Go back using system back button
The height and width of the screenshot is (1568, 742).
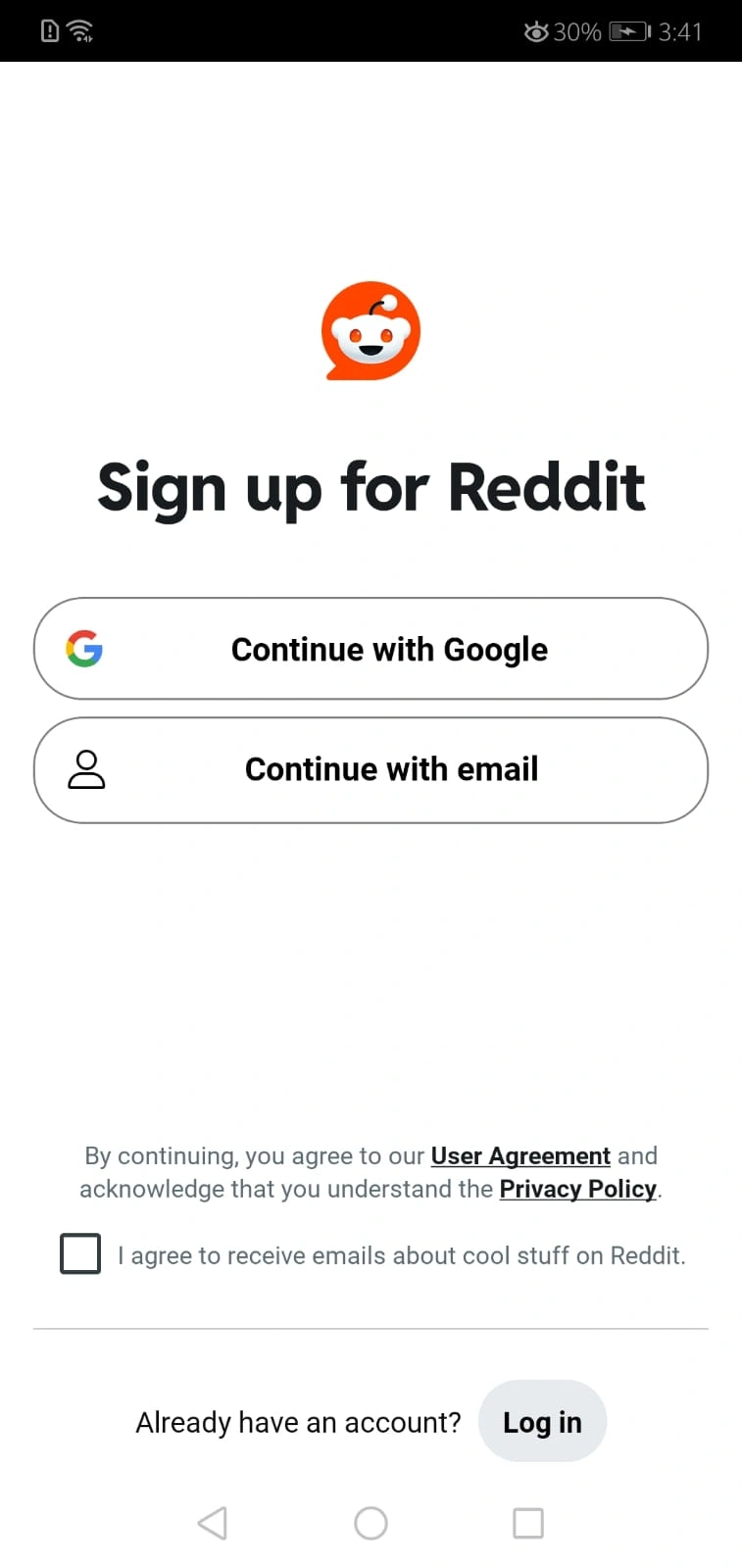point(213,1523)
